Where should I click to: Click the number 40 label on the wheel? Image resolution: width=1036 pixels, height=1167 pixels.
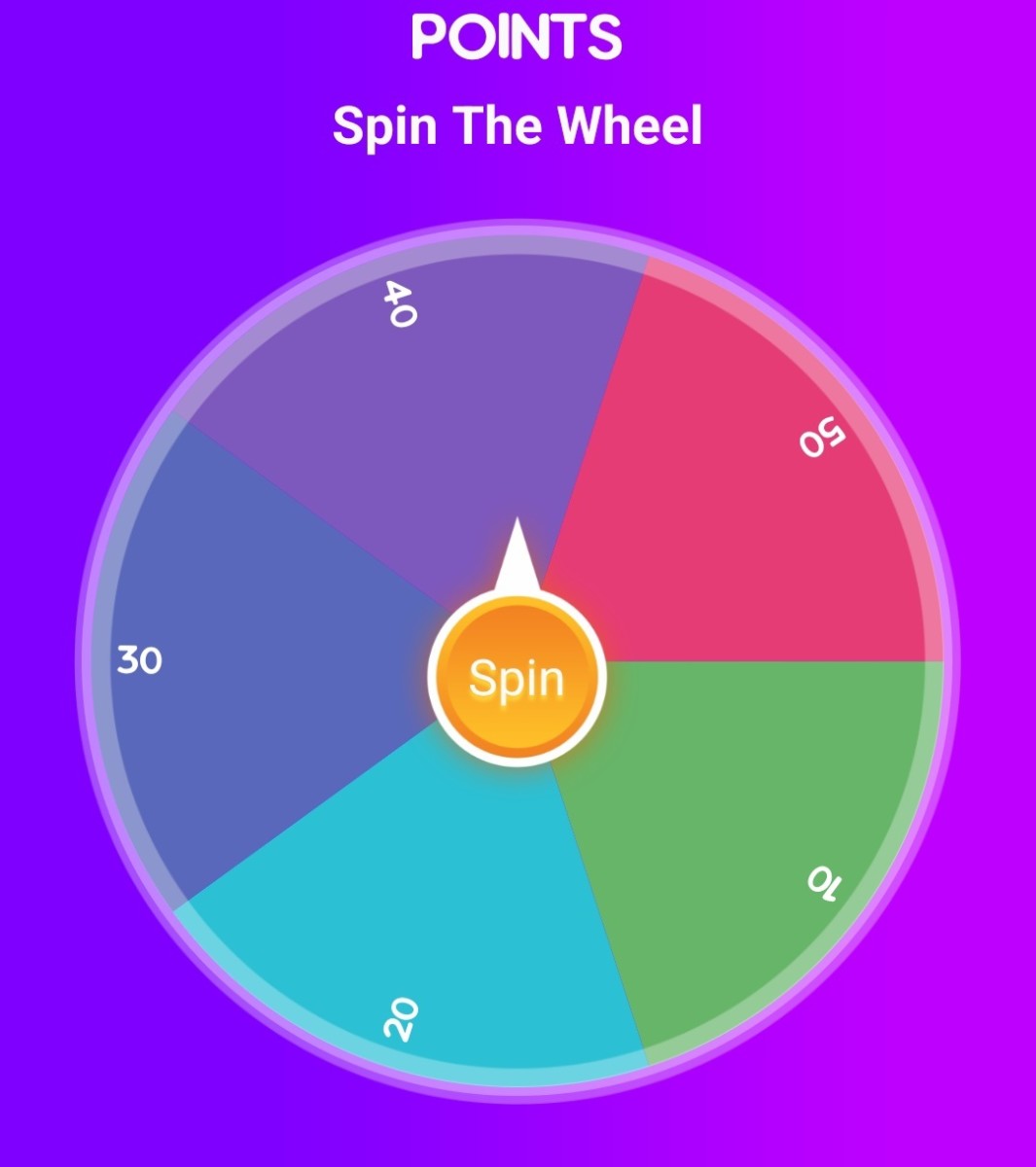[399, 301]
